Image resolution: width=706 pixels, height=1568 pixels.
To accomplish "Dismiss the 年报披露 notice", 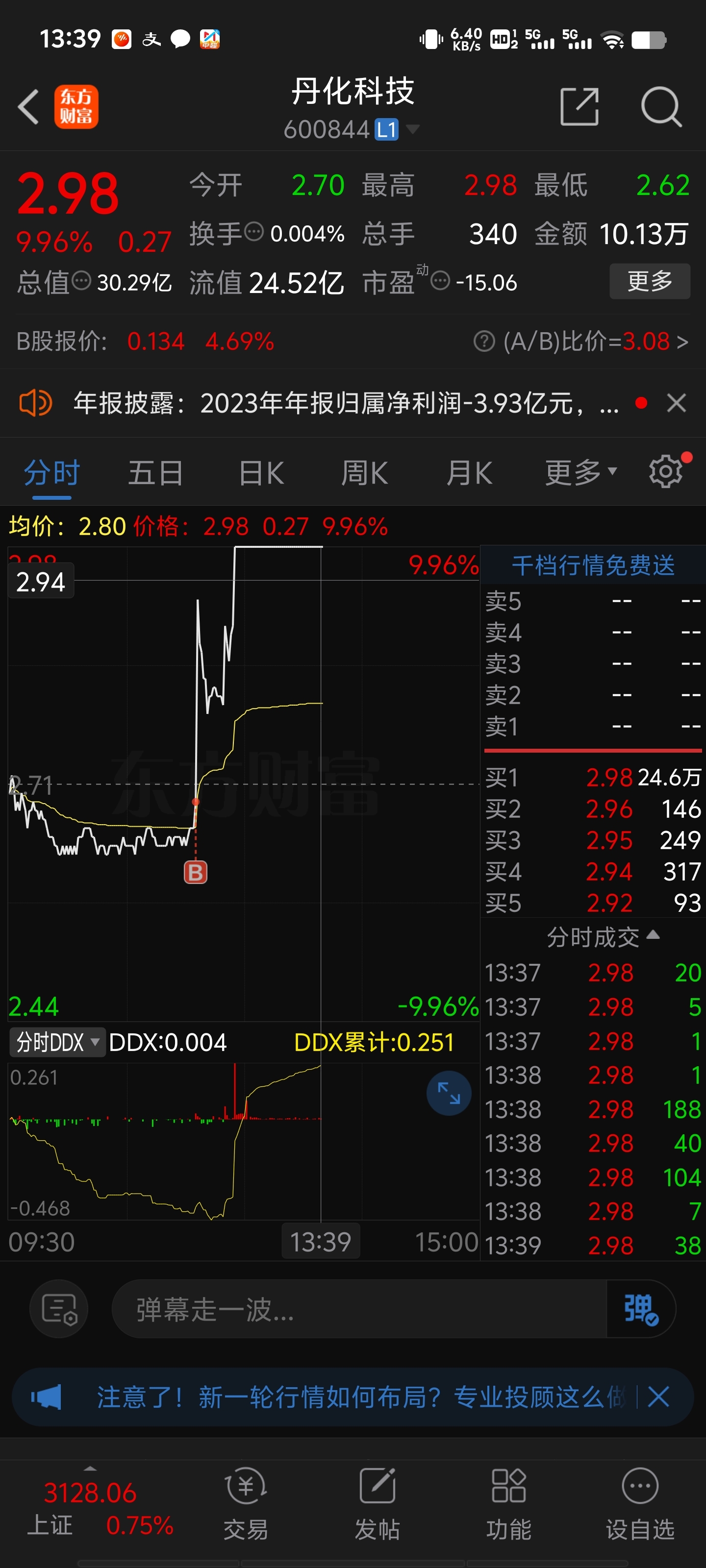I will (x=676, y=403).
